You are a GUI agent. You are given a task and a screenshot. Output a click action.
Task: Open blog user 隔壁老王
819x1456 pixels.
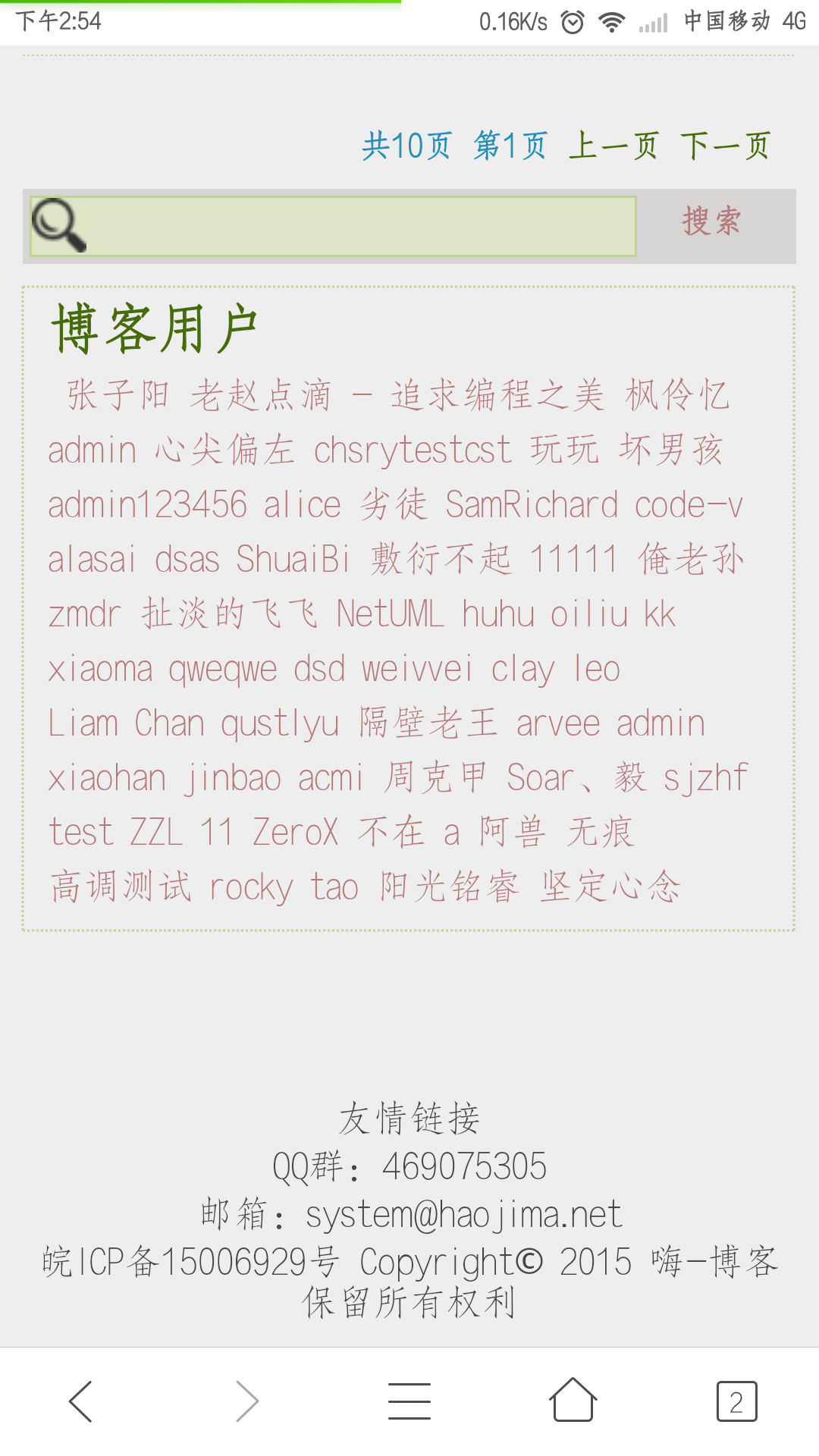(428, 723)
